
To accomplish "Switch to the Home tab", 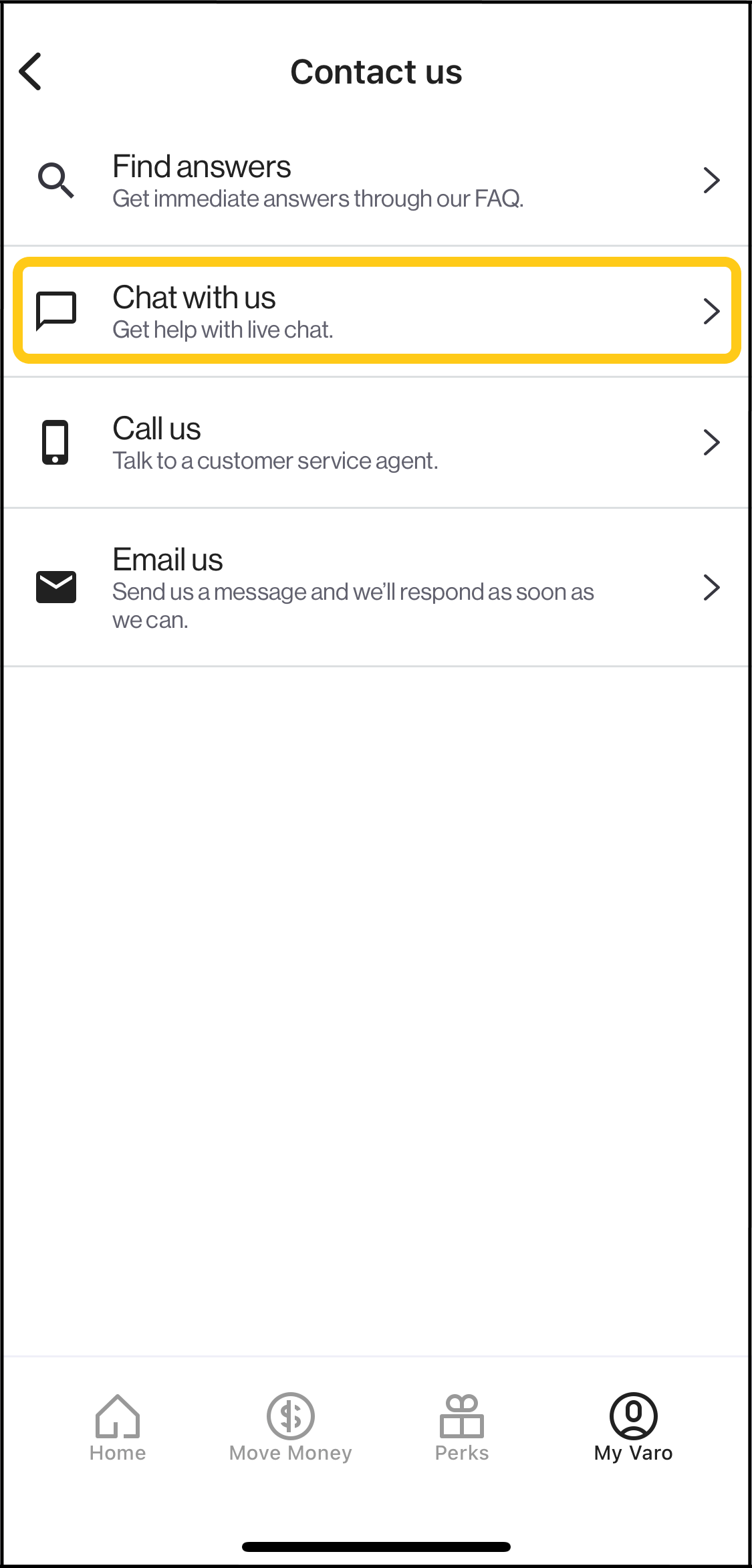I will click(x=118, y=1428).
